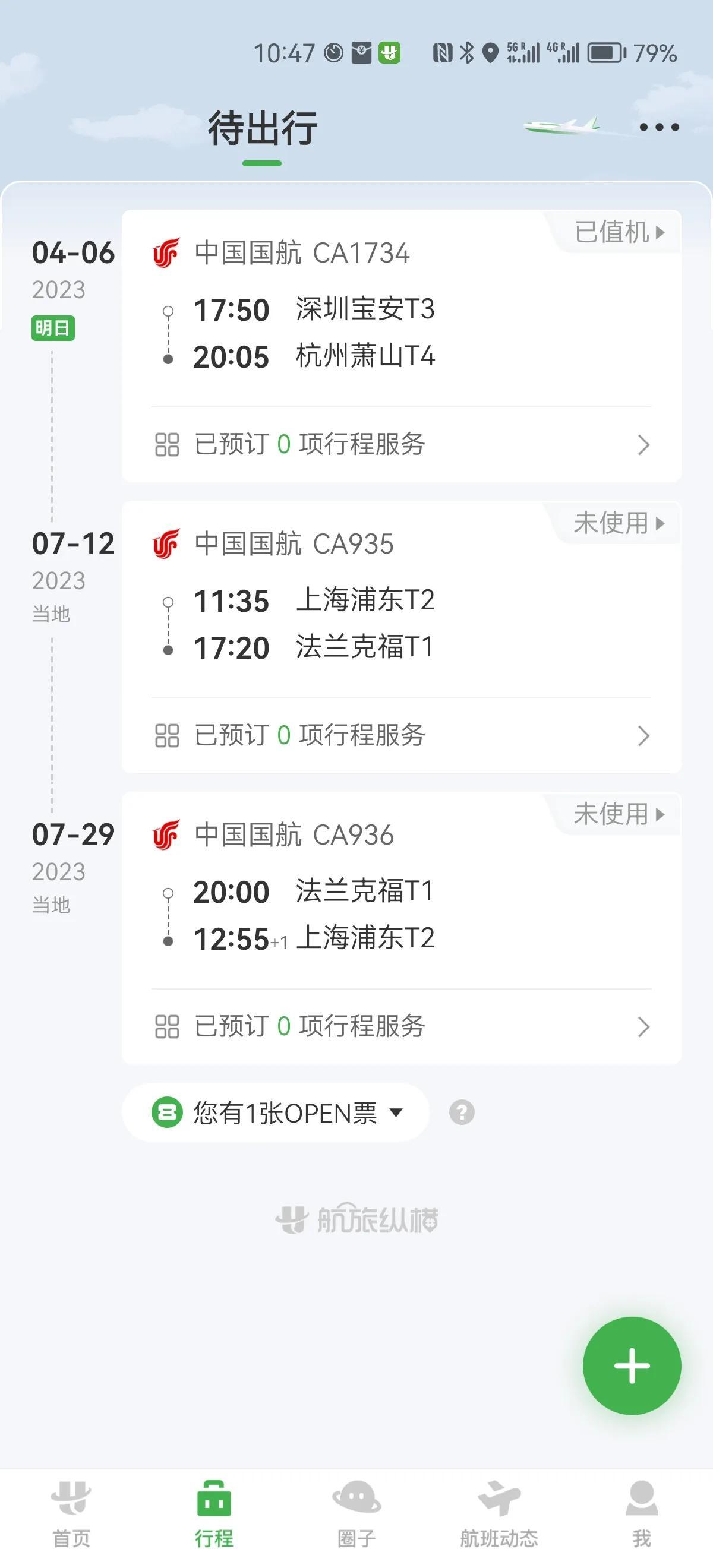Image resolution: width=713 pixels, height=1568 pixels.
Task: Open the help question mark beside OPEN票
Action: 462,1112
